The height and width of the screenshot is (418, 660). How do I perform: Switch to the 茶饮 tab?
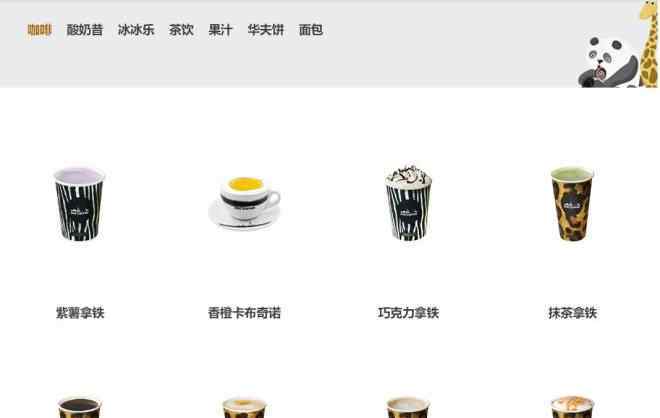pos(181,30)
